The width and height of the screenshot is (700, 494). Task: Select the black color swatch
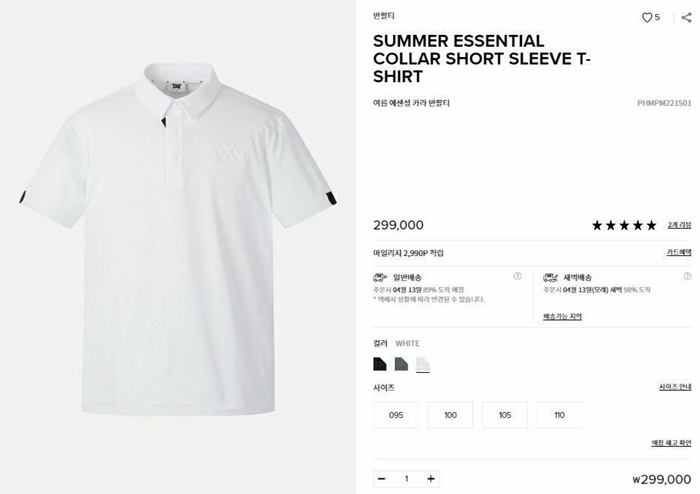pos(380,364)
